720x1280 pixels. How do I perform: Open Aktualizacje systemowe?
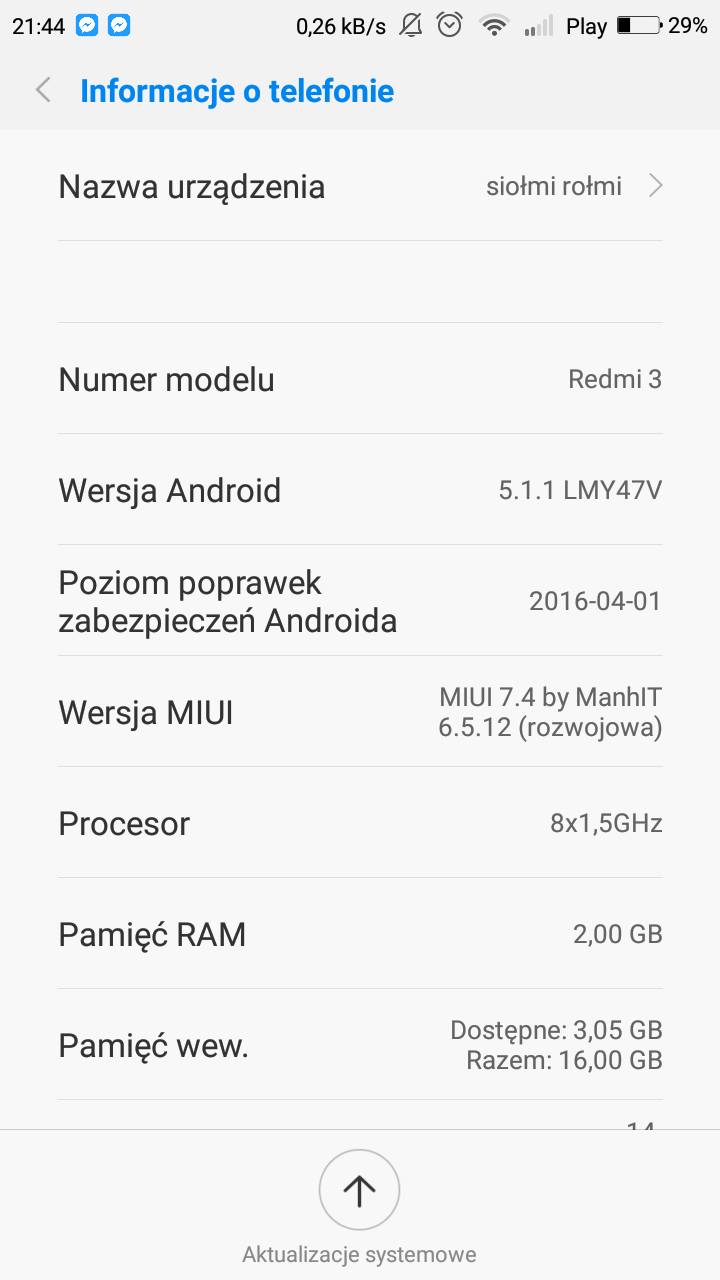tap(359, 1190)
